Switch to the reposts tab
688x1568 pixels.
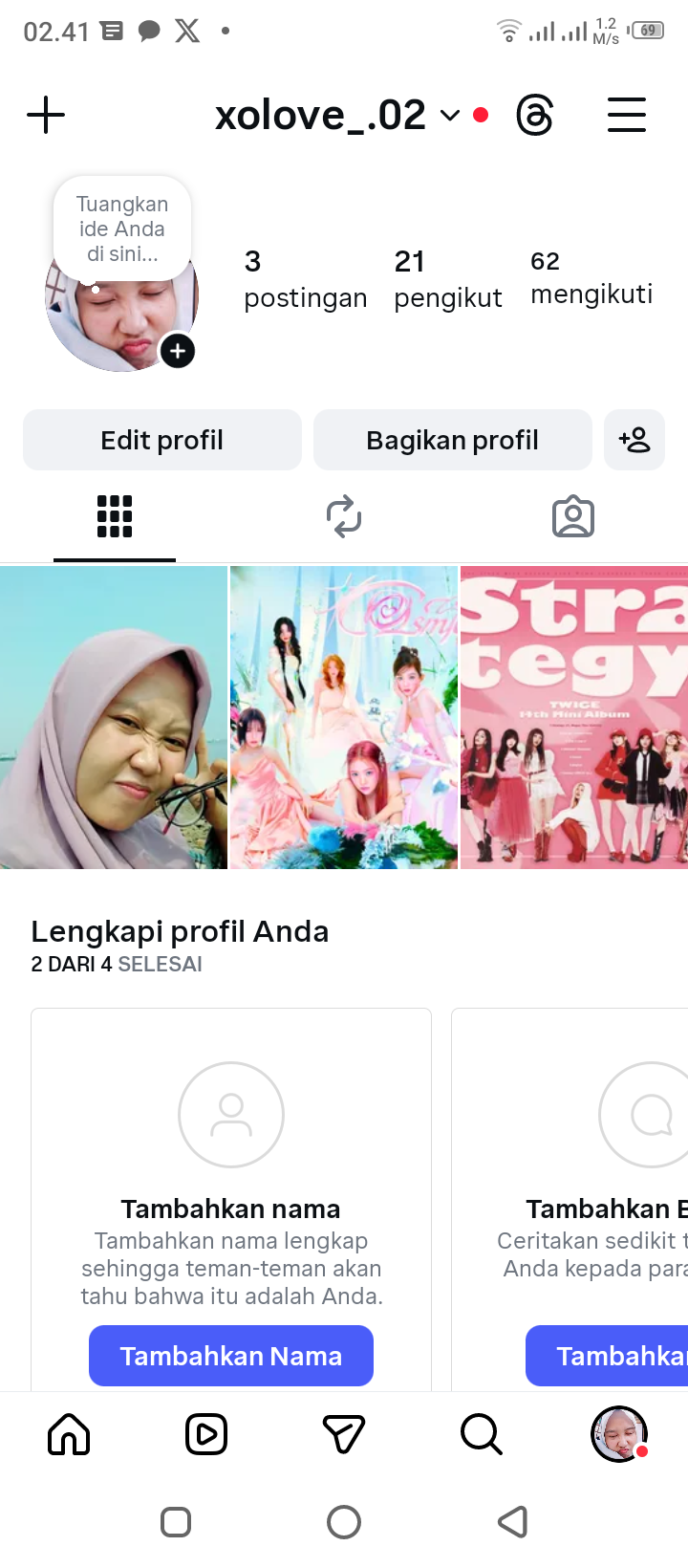click(x=344, y=517)
